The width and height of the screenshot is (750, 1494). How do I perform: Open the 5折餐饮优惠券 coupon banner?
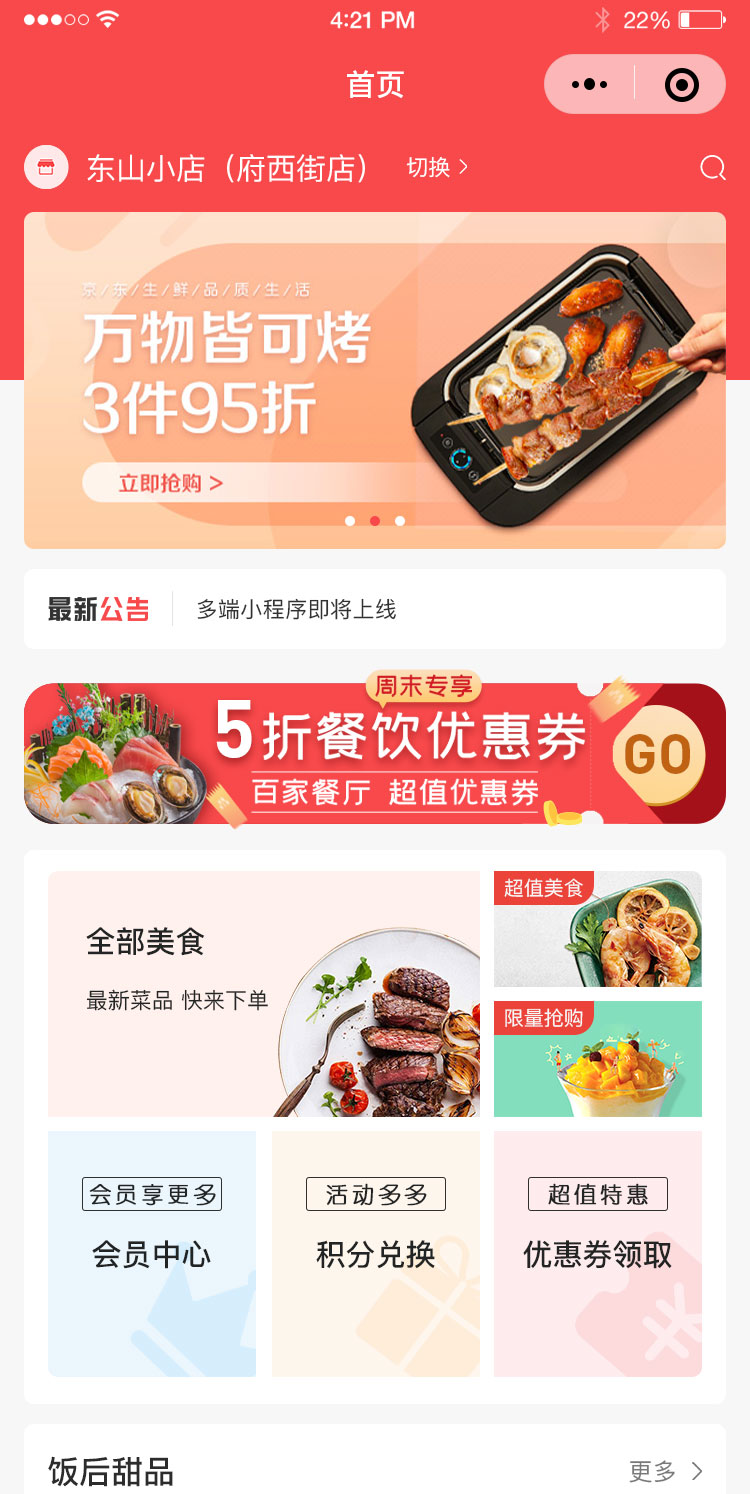pos(374,754)
